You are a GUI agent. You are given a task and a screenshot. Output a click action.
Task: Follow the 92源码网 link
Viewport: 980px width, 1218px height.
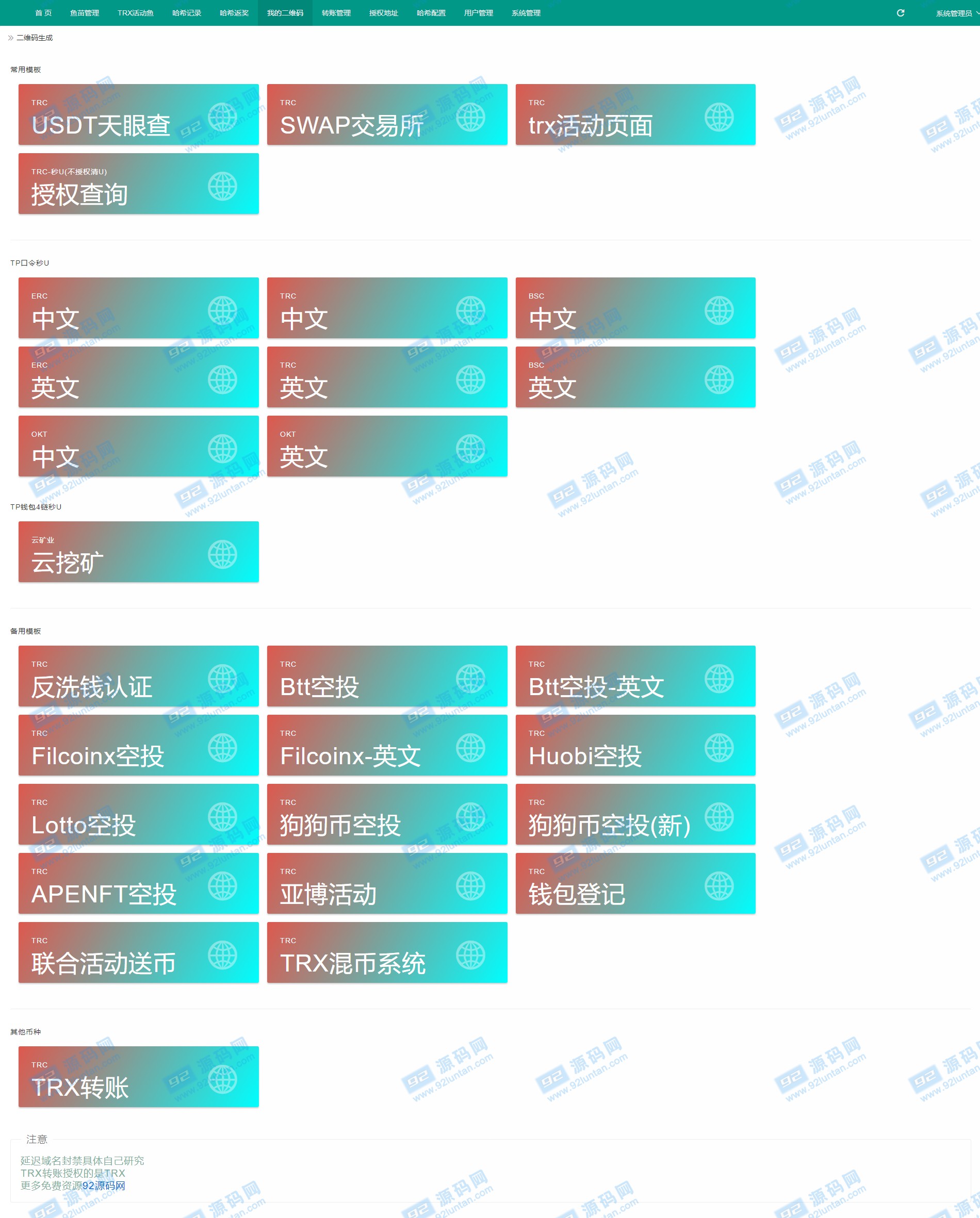104,1185
